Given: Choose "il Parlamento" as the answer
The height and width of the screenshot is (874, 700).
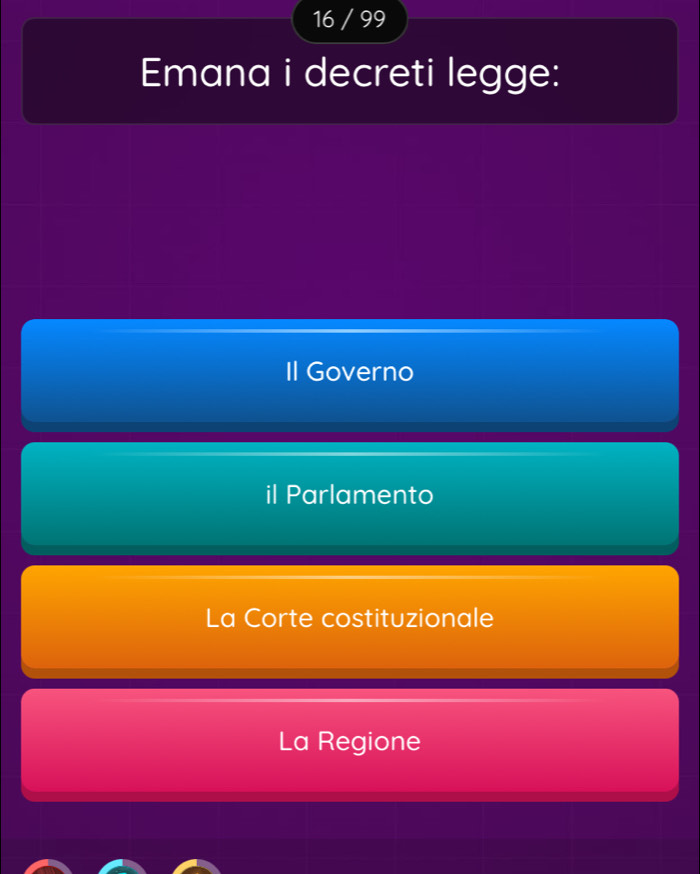Looking at the screenshot, I should point(350,496).
